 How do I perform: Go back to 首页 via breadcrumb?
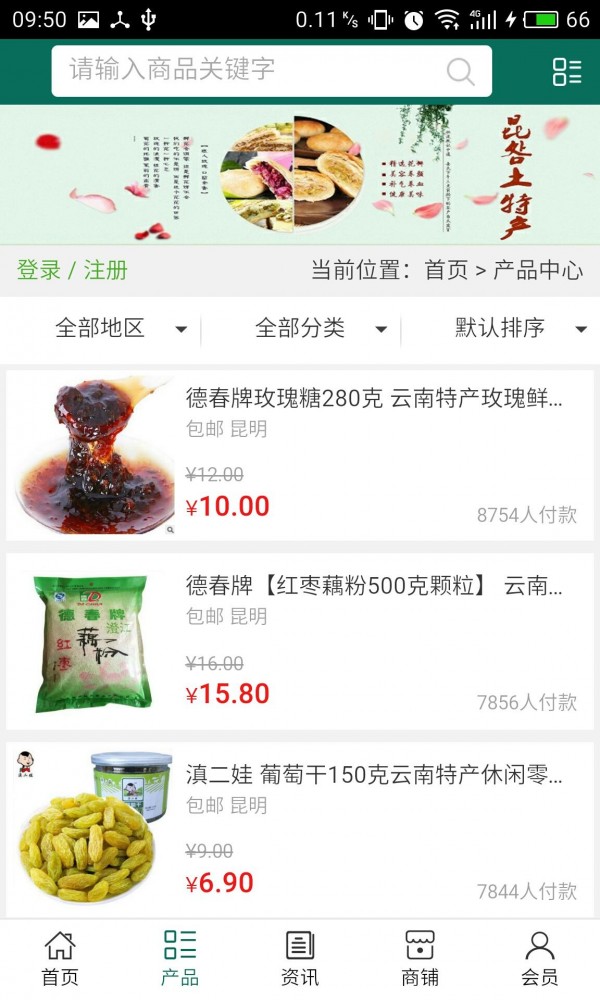pyautogui.click(x=446, y=270)
